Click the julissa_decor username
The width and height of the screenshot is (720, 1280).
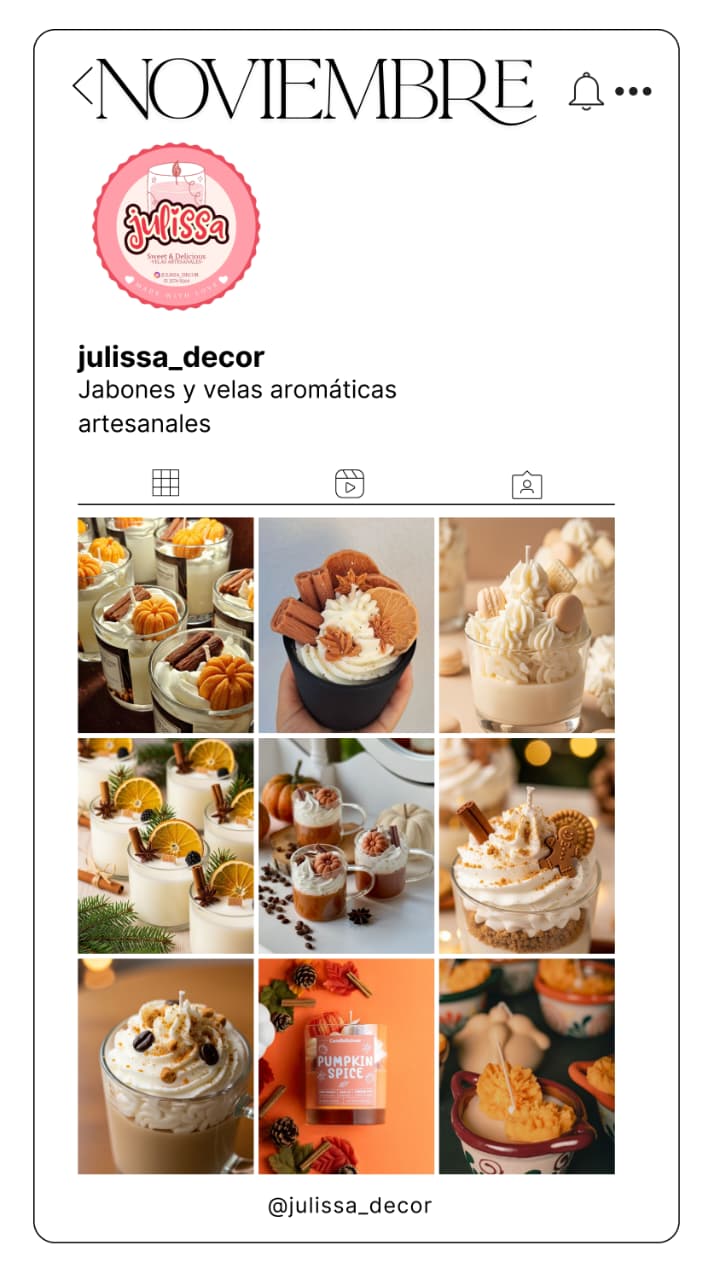(x=170, y=357)
